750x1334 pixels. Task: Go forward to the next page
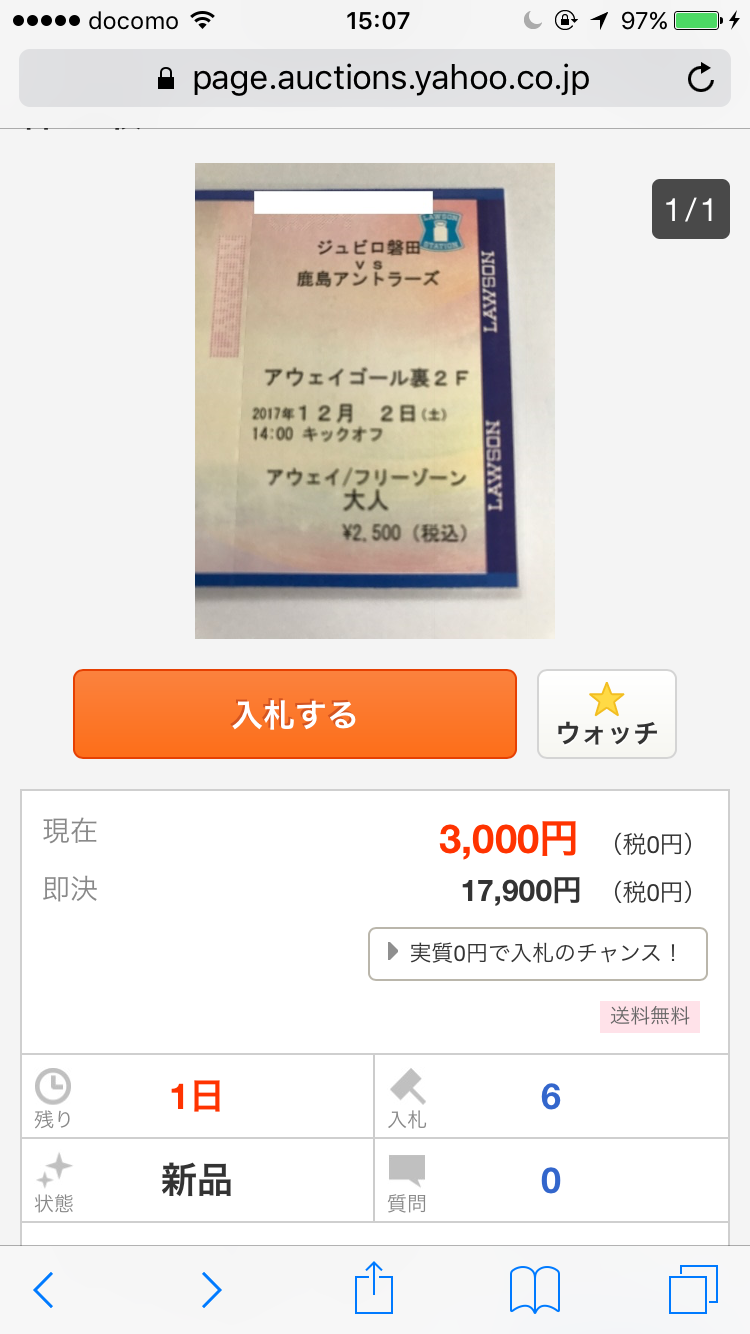click(x=211, y=1290)
